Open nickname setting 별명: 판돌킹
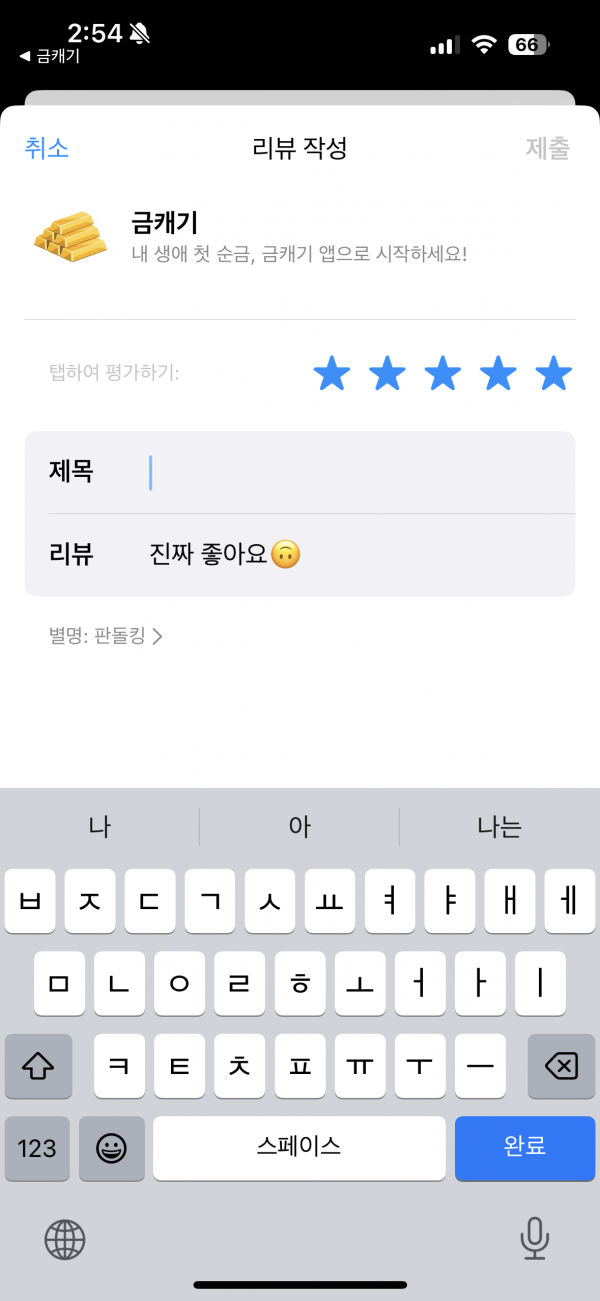The image size is (600, 1301). [106, 635]
